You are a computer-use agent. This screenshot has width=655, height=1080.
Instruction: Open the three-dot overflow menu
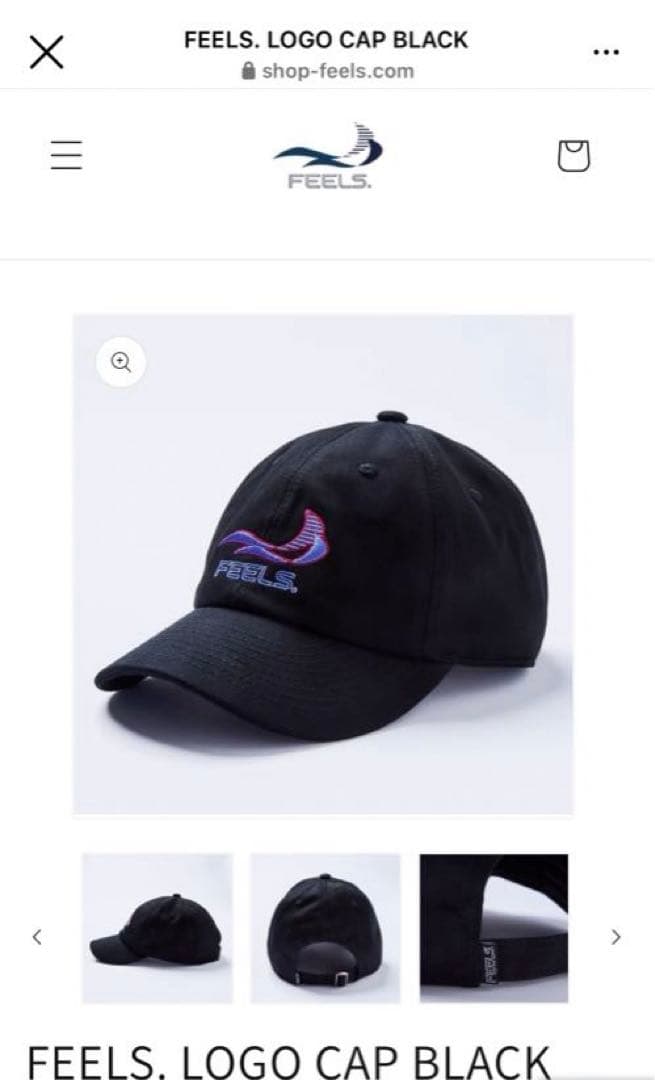coord(606,53)
